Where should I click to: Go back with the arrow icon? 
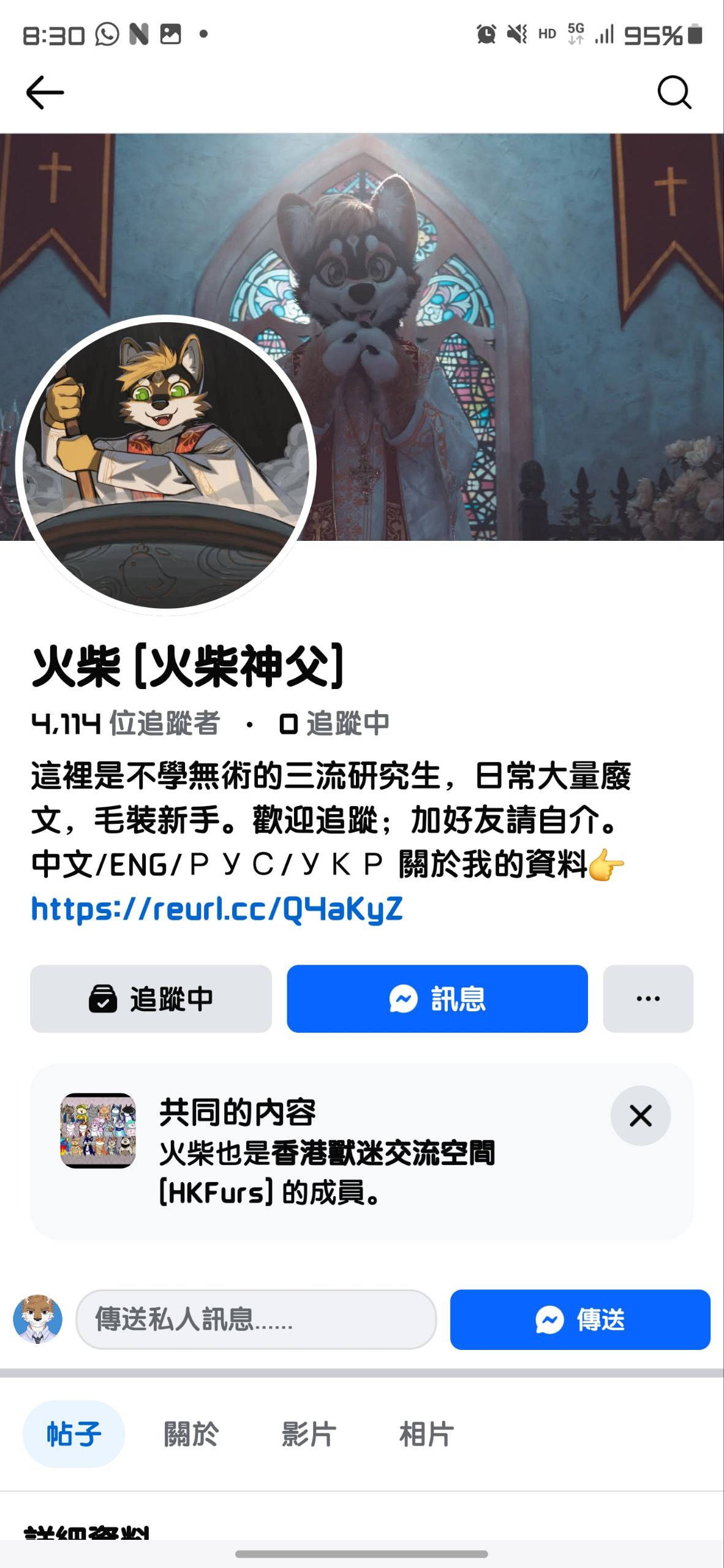[x=45, y=92]
